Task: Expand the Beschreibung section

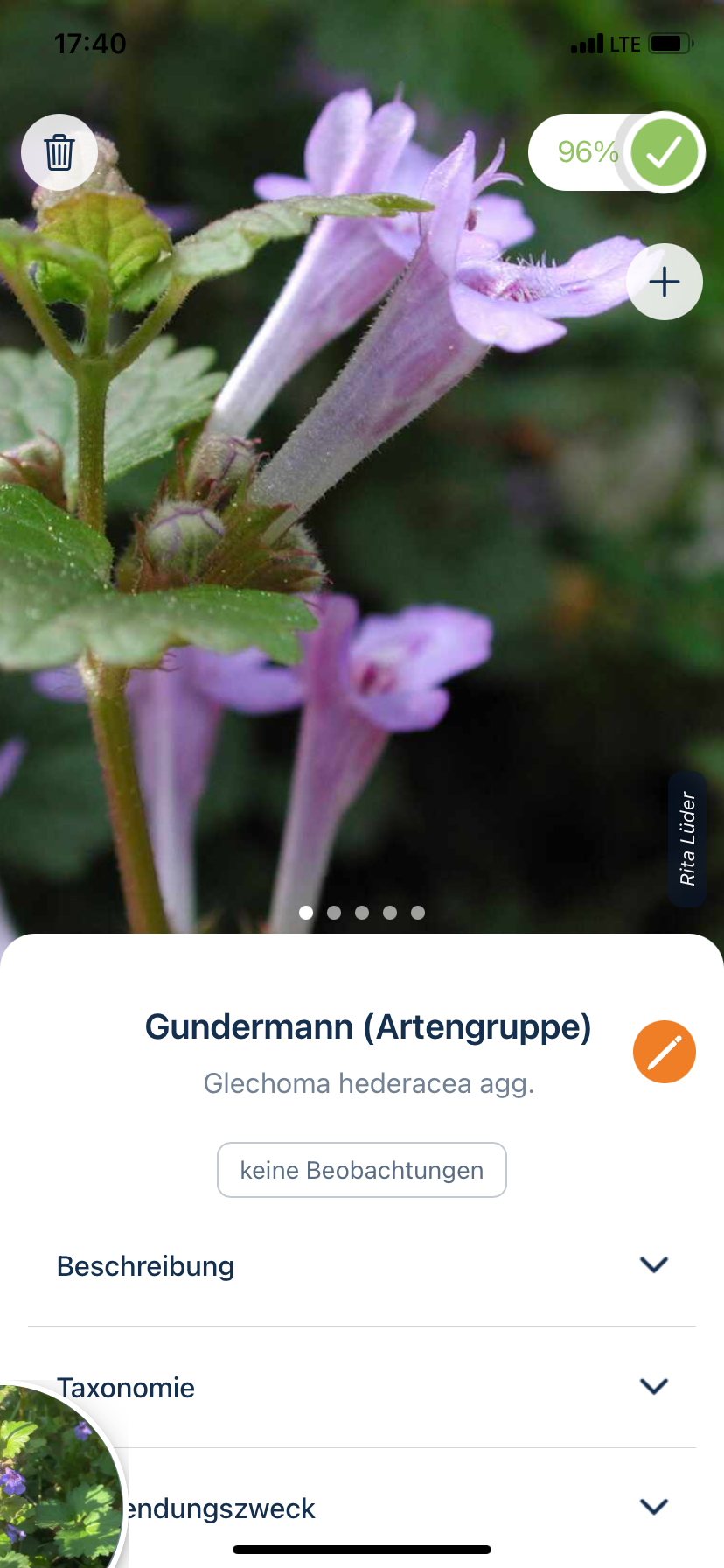Action: (653, 1265)
